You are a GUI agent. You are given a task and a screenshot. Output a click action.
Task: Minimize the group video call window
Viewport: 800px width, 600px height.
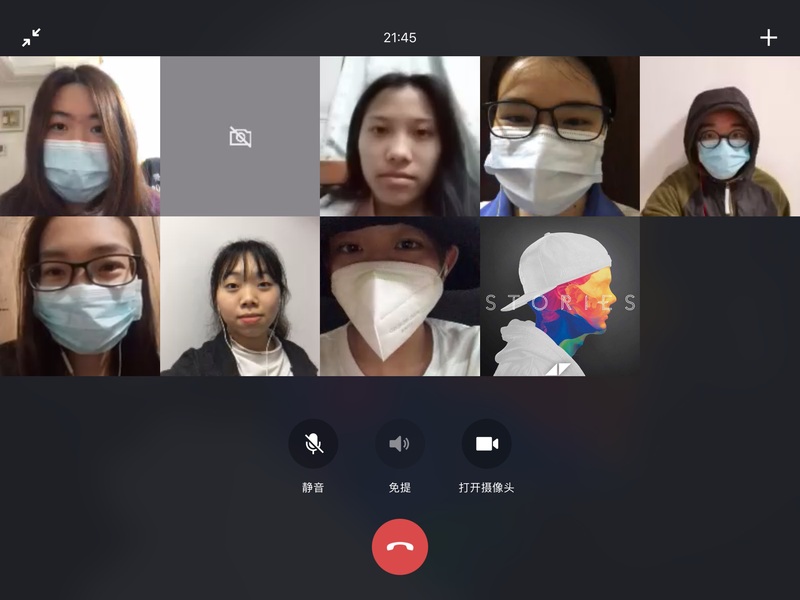tap(32, 38)
